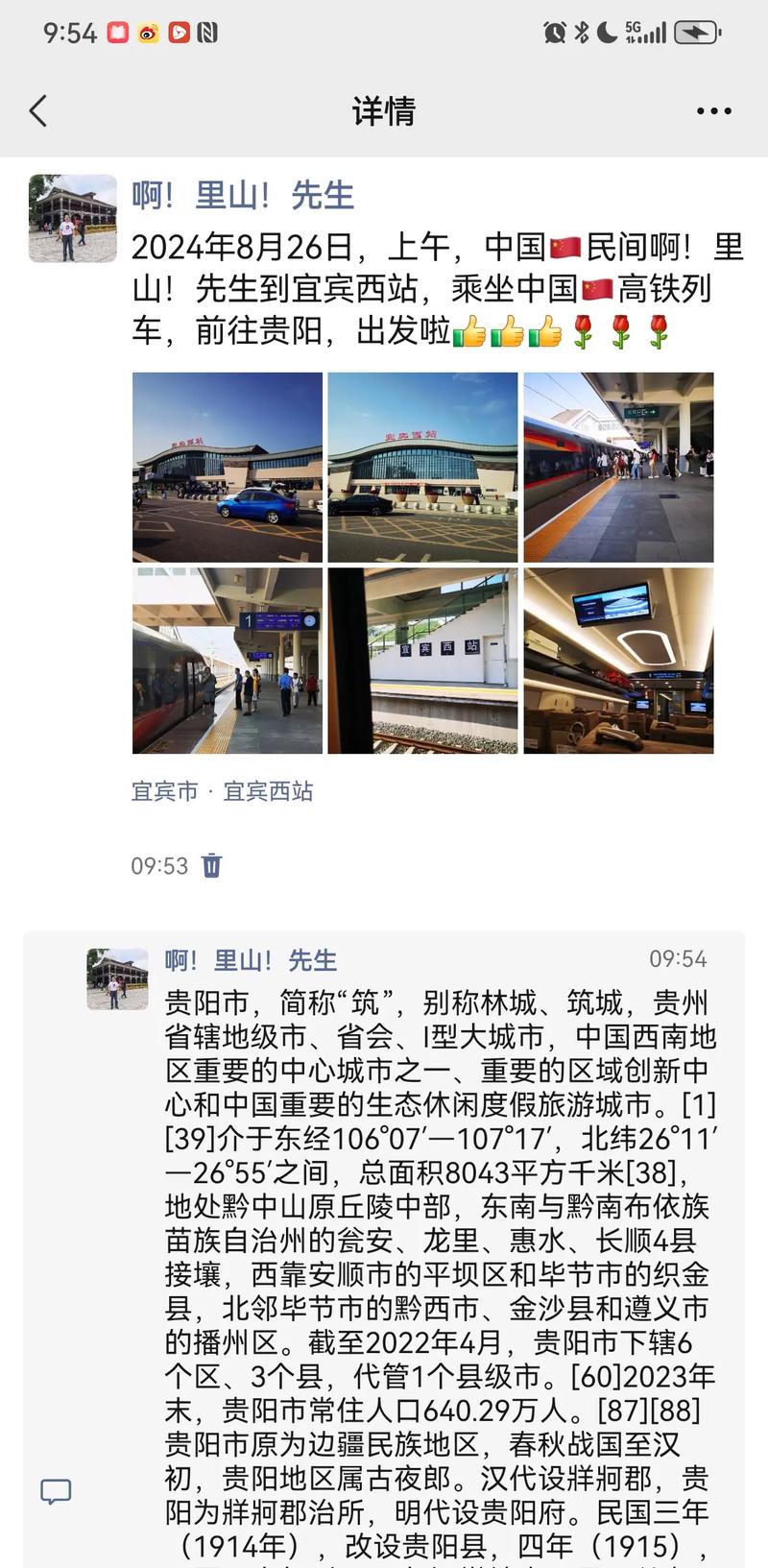
Task: View the second photo of station front
Action: click(x=422, y=467)
